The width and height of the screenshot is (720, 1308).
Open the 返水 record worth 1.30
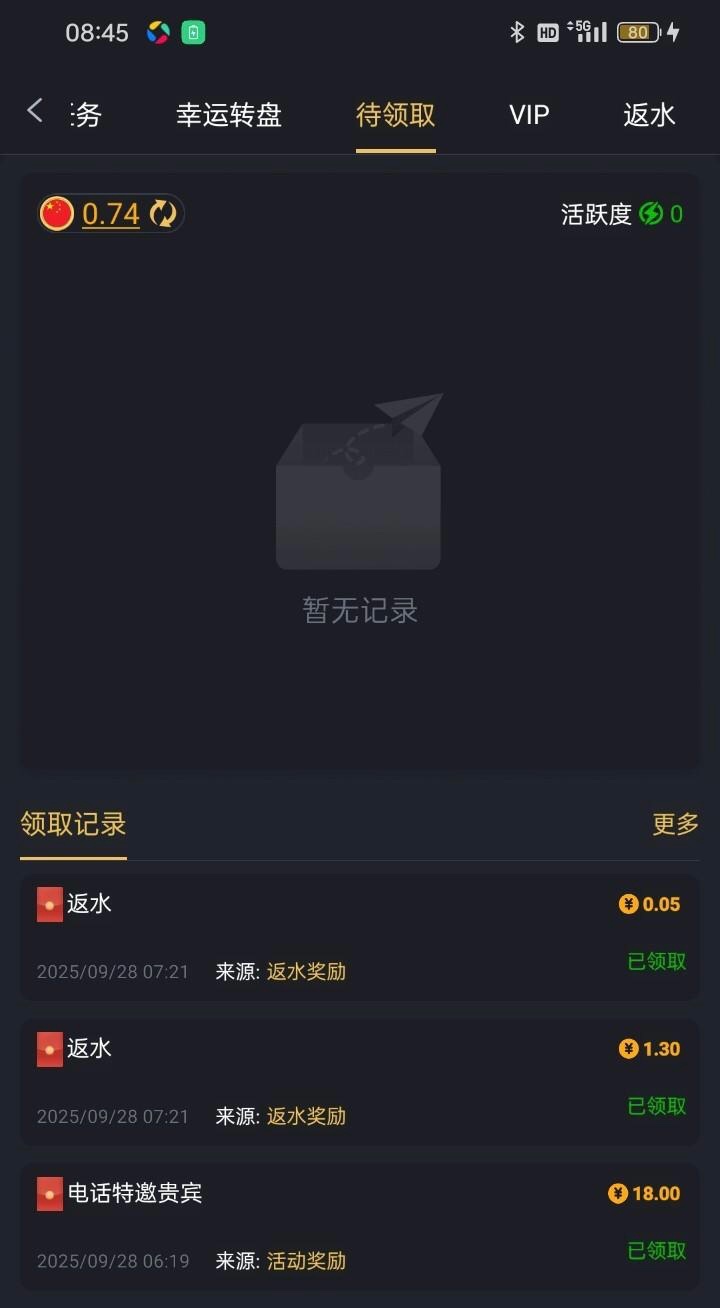pyautogui.click(x=360, y=1082)
